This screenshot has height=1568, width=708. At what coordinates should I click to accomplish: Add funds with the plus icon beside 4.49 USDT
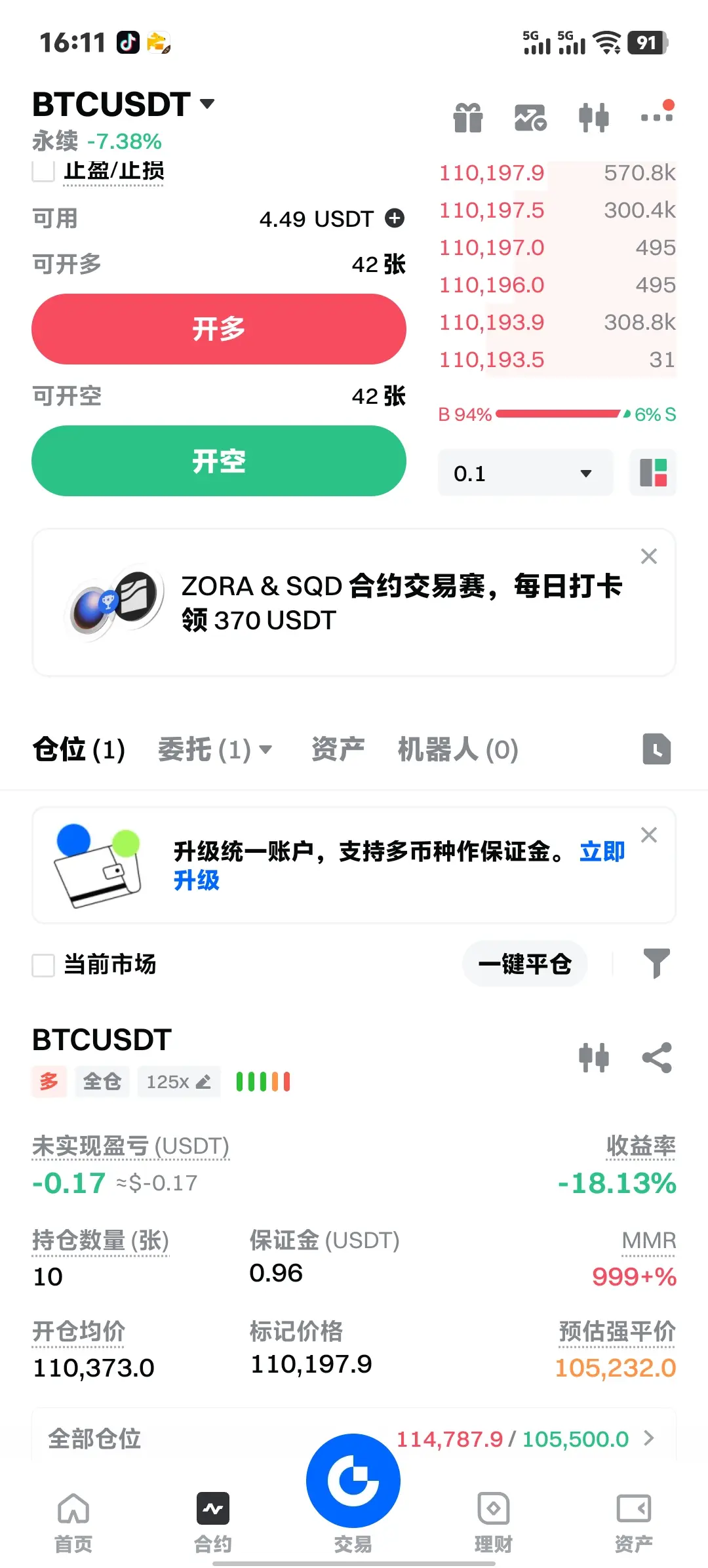395,218
